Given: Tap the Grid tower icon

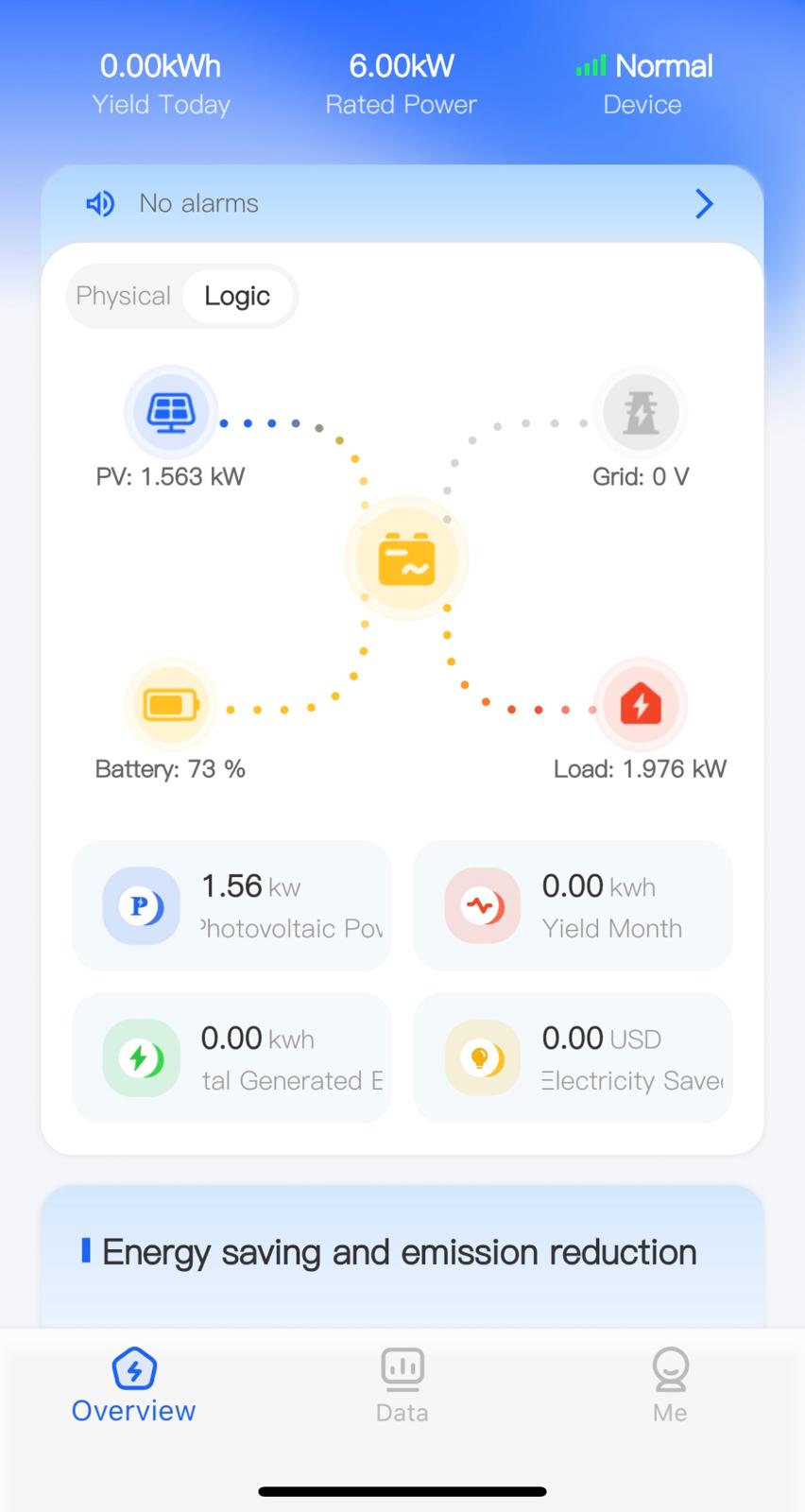Looking at the screenshot, I should [641, 412].
